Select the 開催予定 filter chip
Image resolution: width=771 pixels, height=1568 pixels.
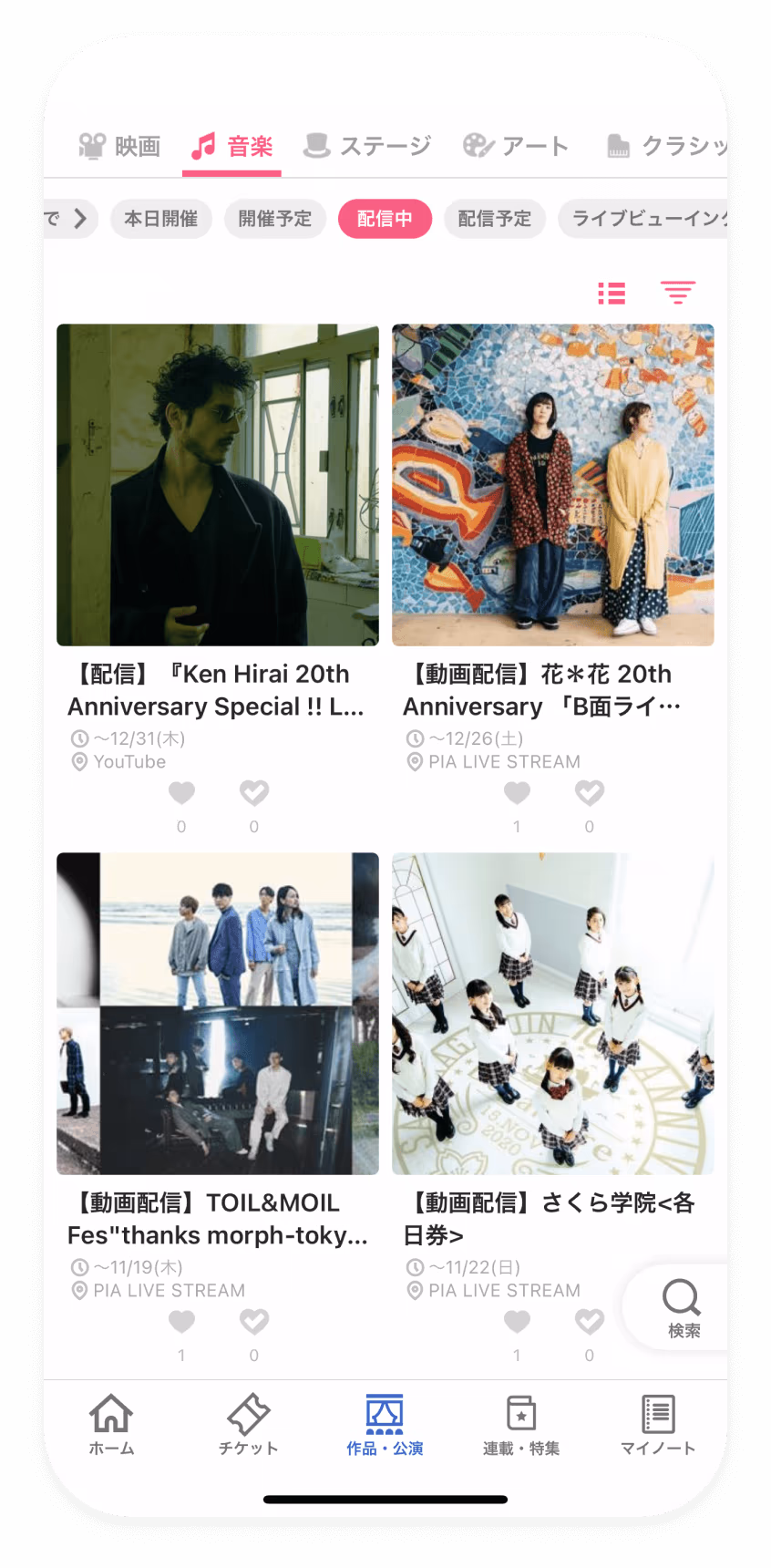tap(275, 219)
